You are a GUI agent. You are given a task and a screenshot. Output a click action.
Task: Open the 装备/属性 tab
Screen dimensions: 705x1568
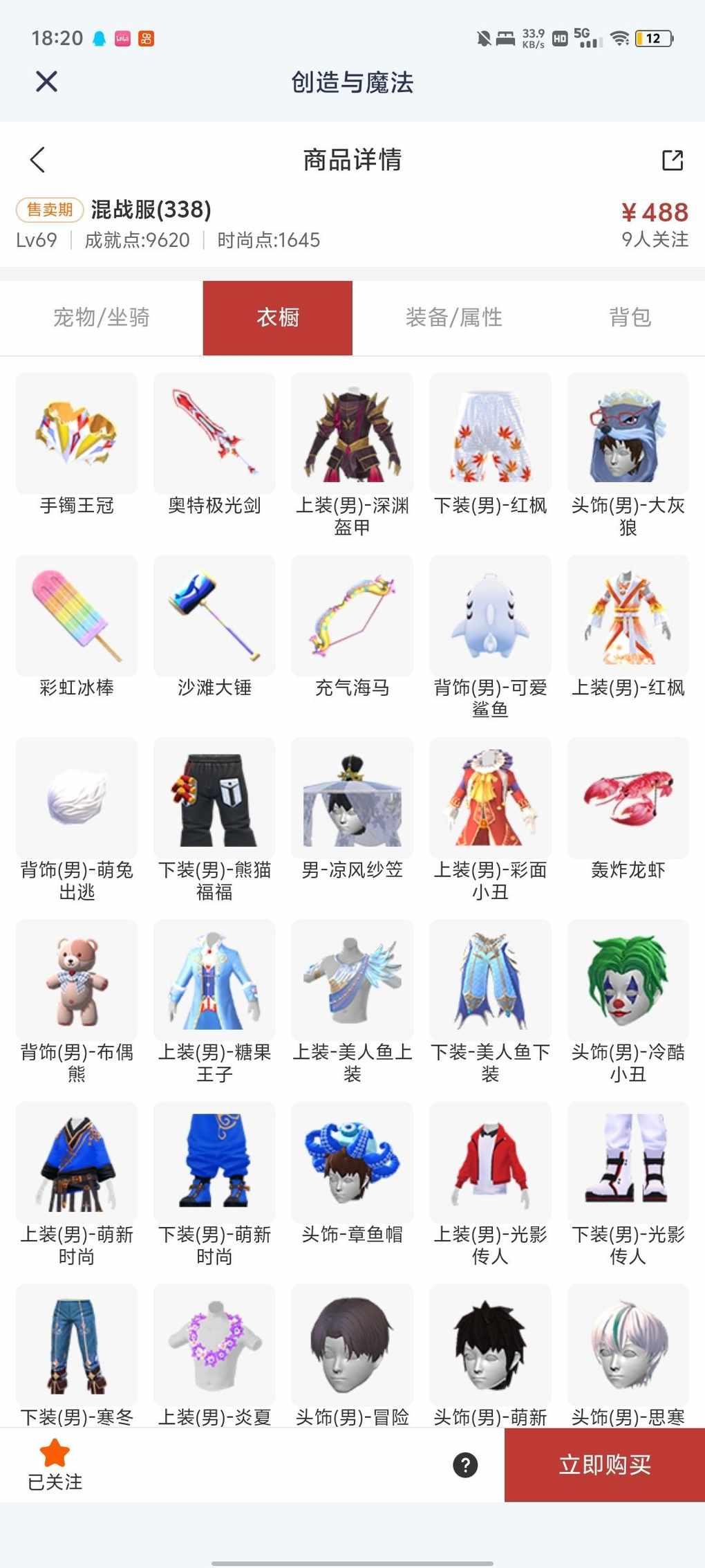453,317
